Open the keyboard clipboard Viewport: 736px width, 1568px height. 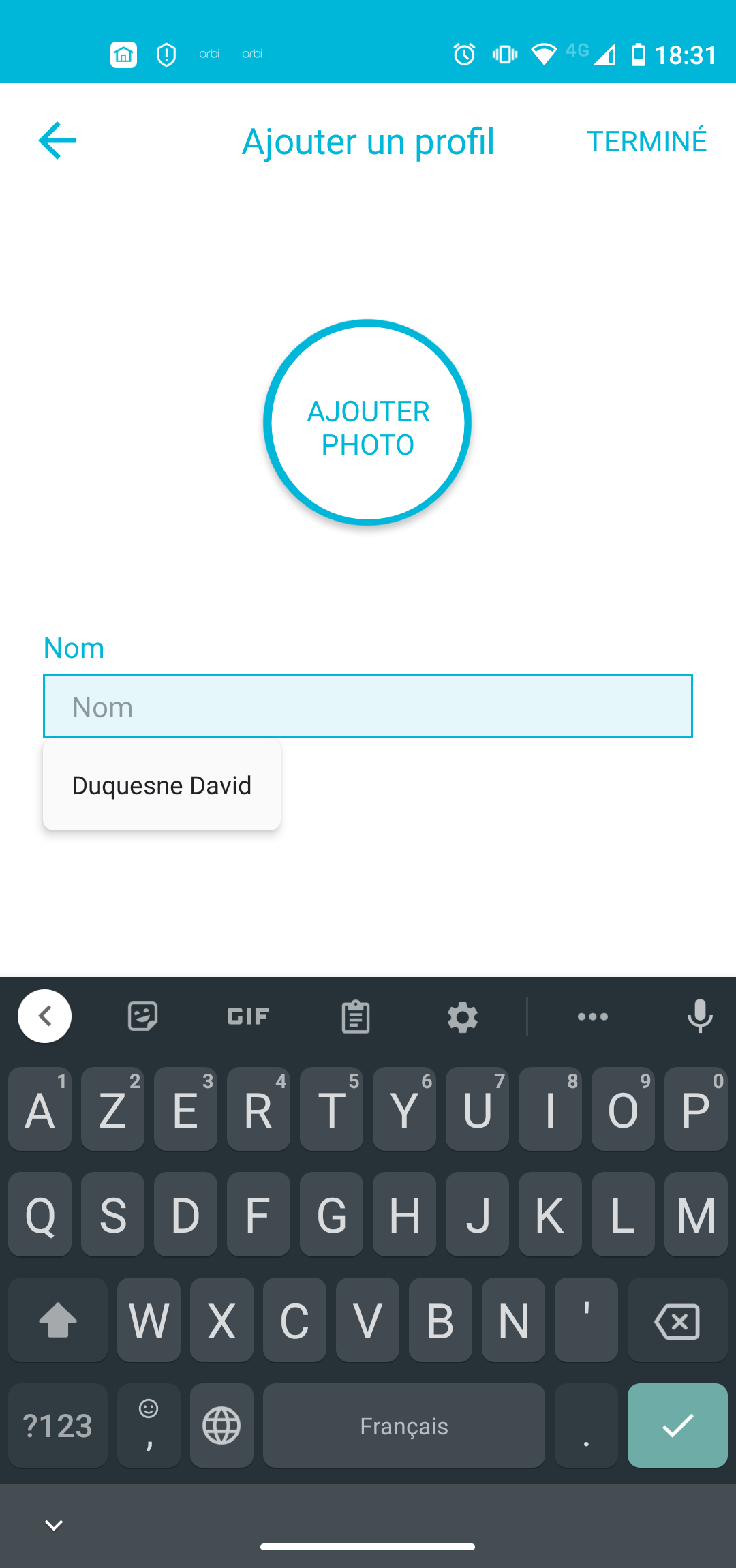click(356, 1016)
